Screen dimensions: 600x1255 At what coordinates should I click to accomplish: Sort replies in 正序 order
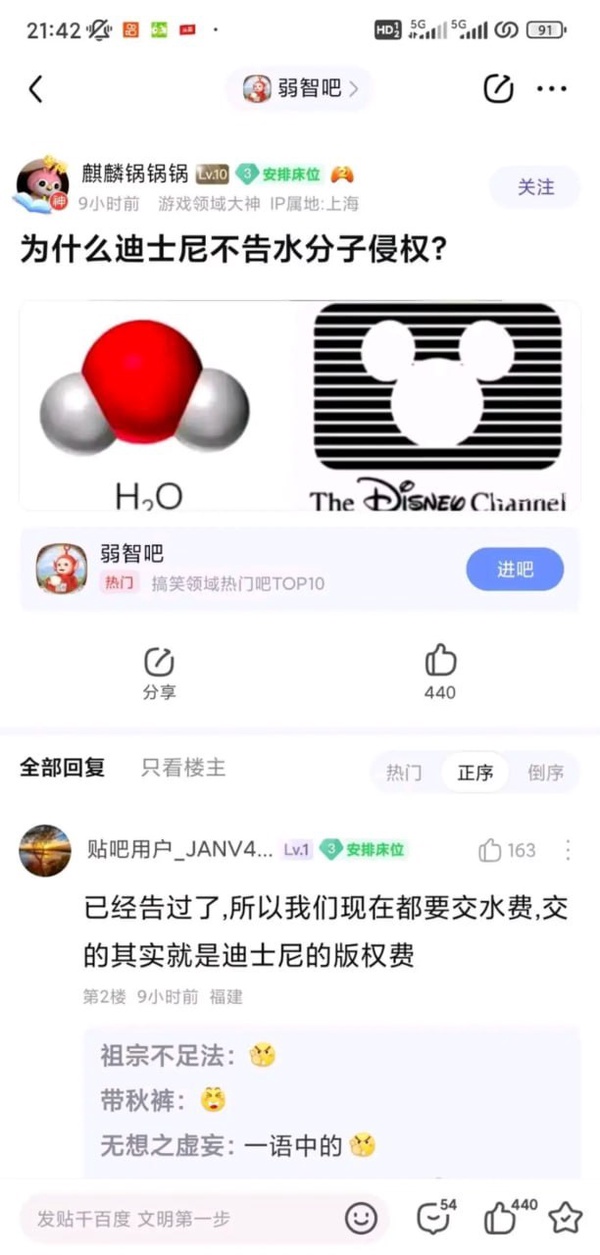click(x=475, y=772)
